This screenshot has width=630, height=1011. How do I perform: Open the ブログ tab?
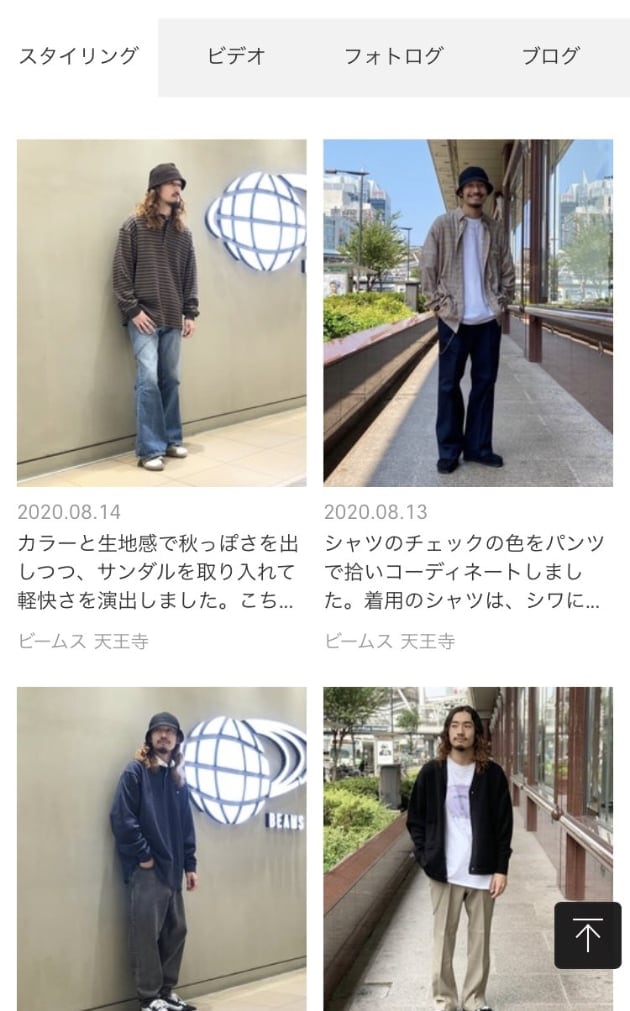point(550,57)
